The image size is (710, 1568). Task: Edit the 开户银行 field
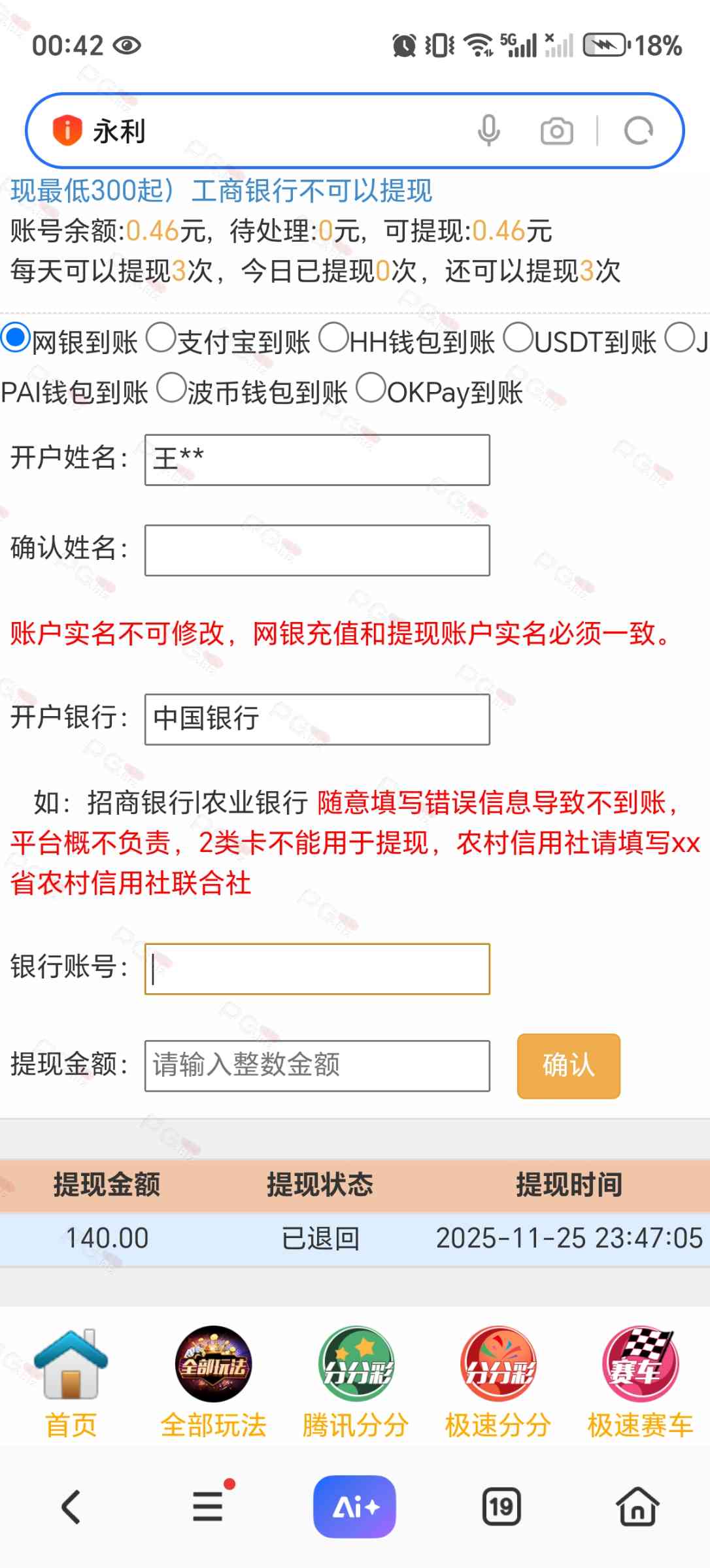point(317,719)
